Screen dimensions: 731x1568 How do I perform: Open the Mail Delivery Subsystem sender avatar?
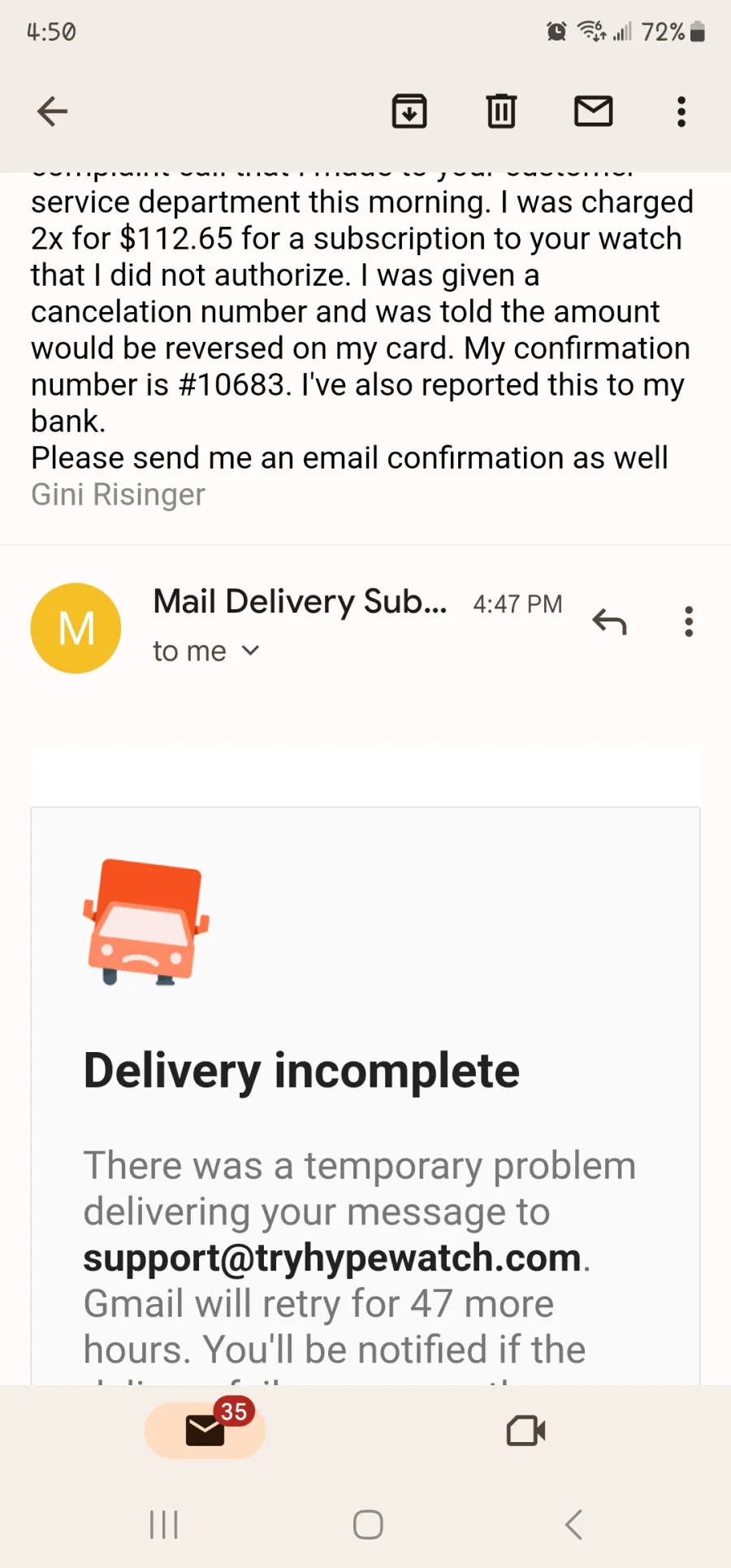click(x=76, y=628)
